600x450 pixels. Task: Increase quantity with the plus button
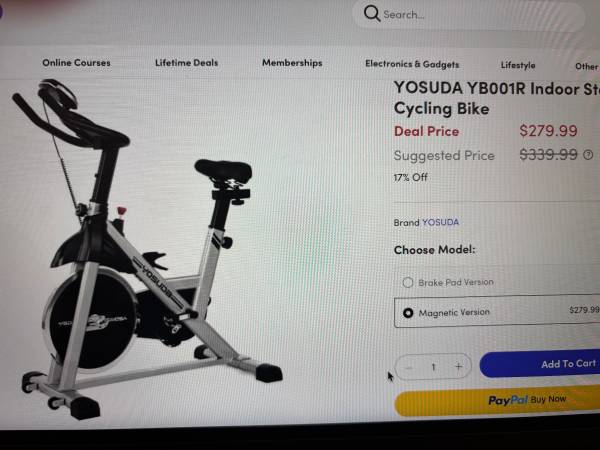[458, 367]
